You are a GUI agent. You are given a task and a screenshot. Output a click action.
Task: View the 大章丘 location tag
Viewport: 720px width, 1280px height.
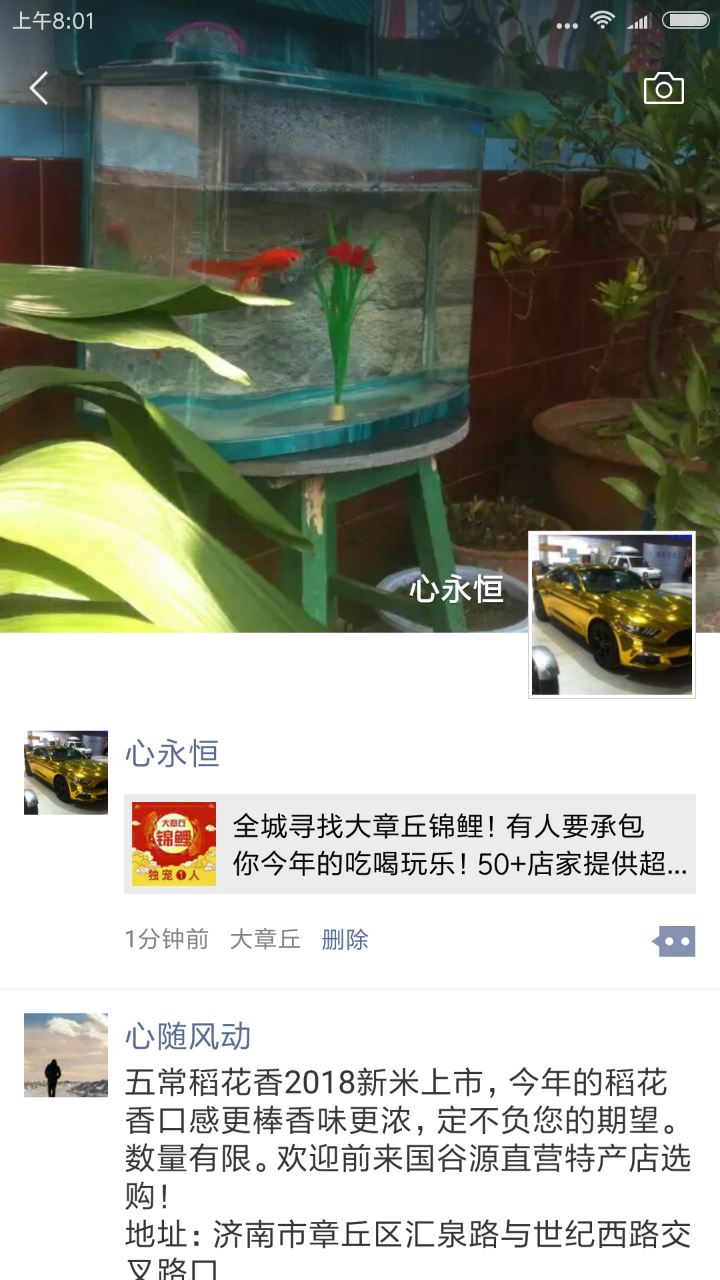(265, 939)
